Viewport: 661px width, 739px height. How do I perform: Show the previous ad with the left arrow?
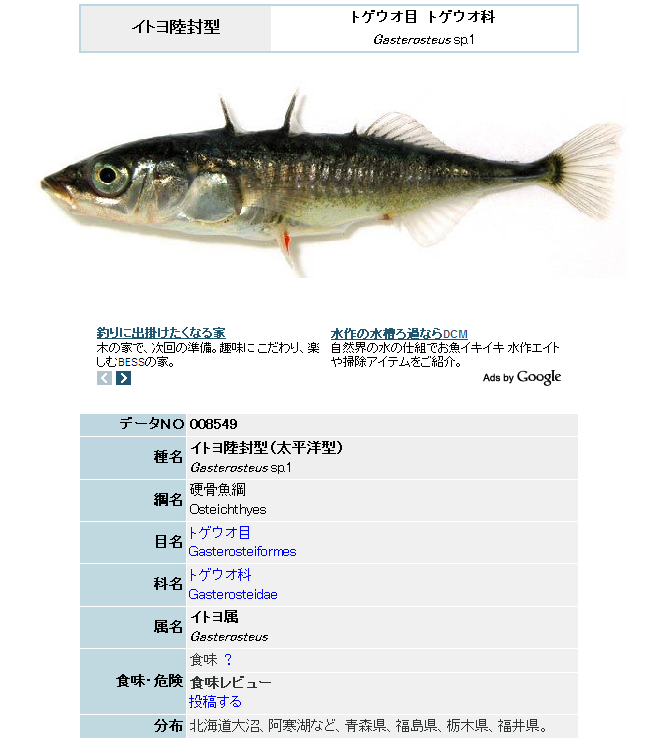(104, 378)
